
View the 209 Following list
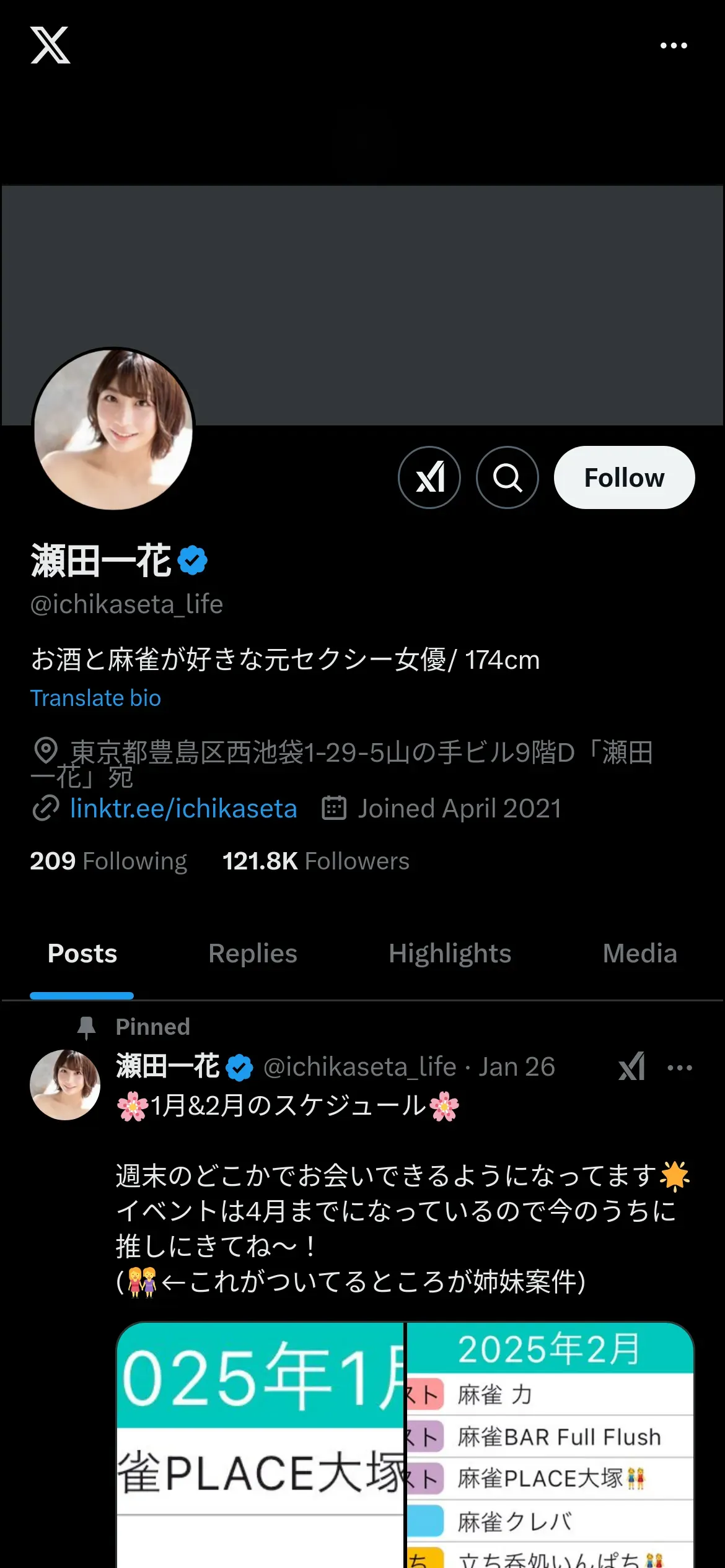tap(108, 861)
